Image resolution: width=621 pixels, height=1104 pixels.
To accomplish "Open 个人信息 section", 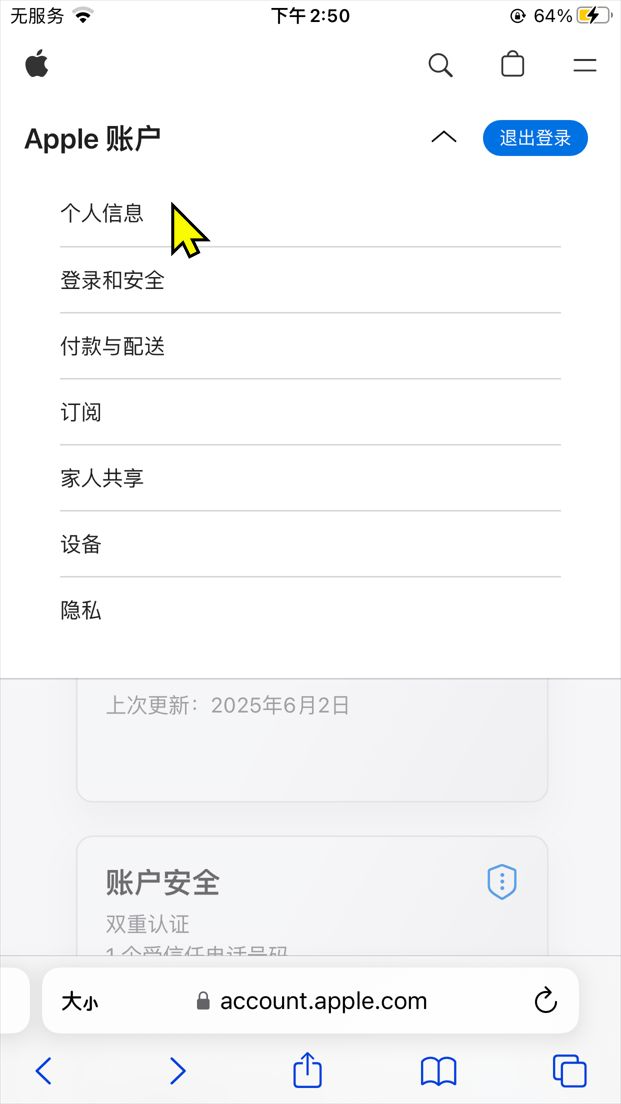I will pyautogui.click(x=102, y=213).
